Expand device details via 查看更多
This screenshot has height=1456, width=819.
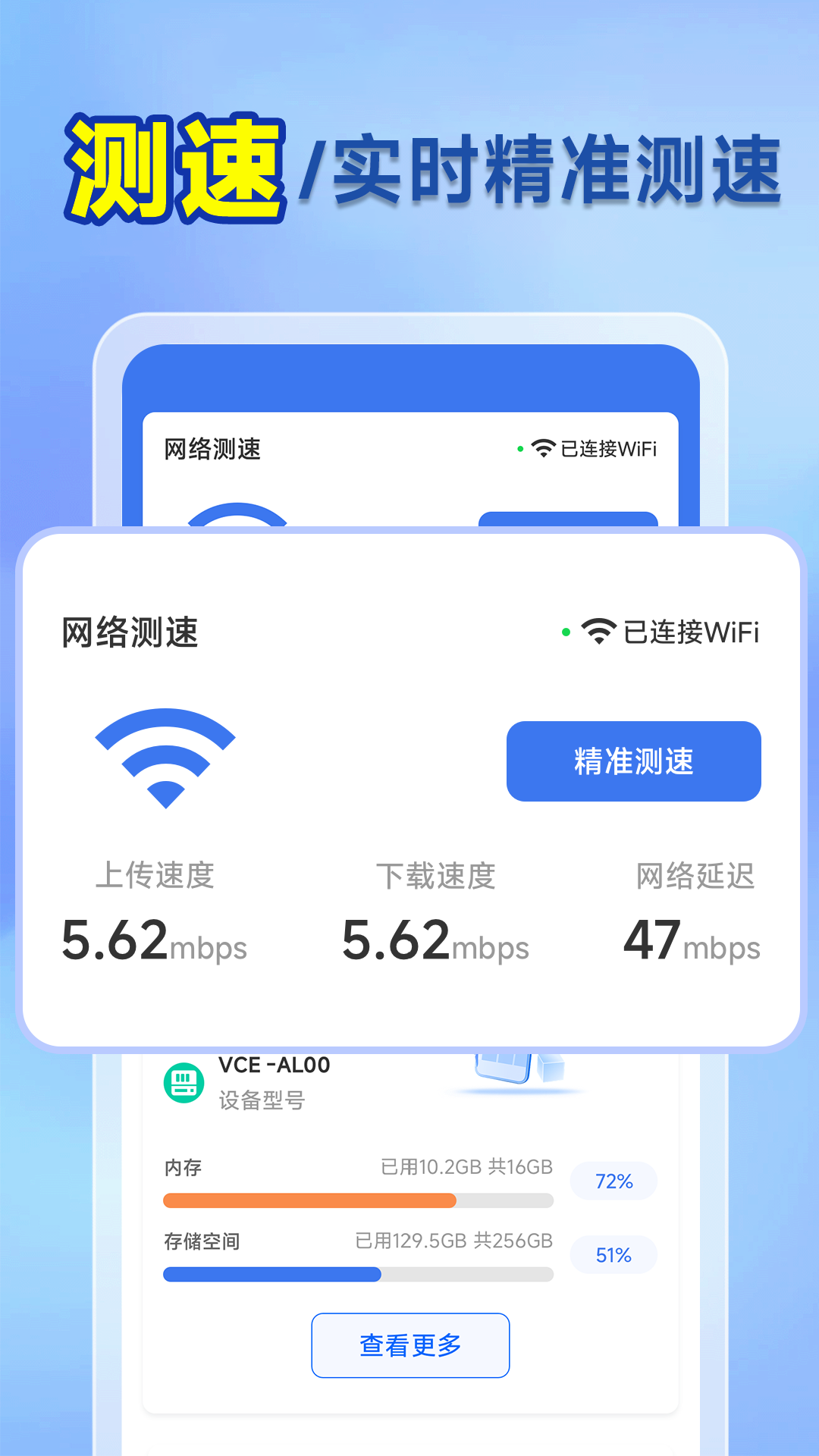tap(409, 1345)
